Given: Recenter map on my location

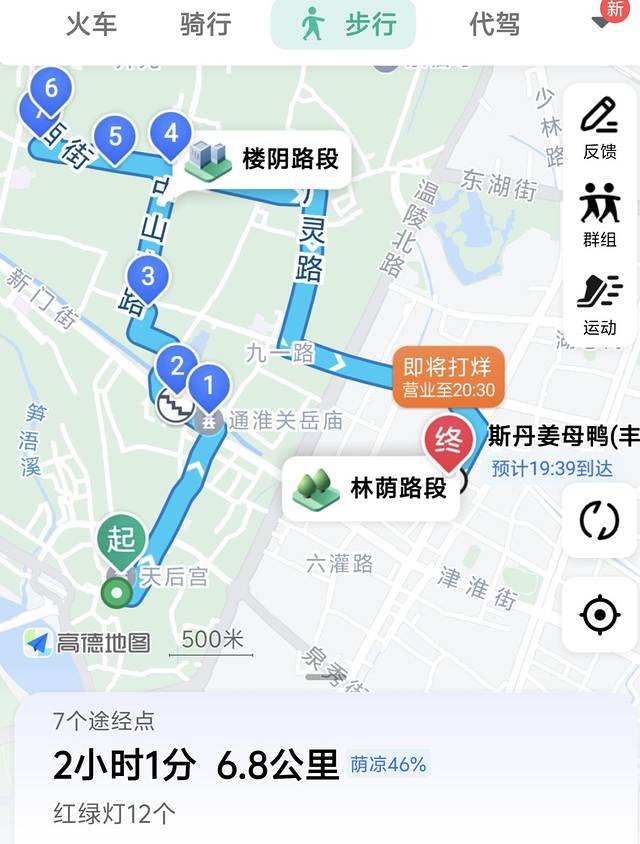Looking at the screenshot, I should pos(600,614).
